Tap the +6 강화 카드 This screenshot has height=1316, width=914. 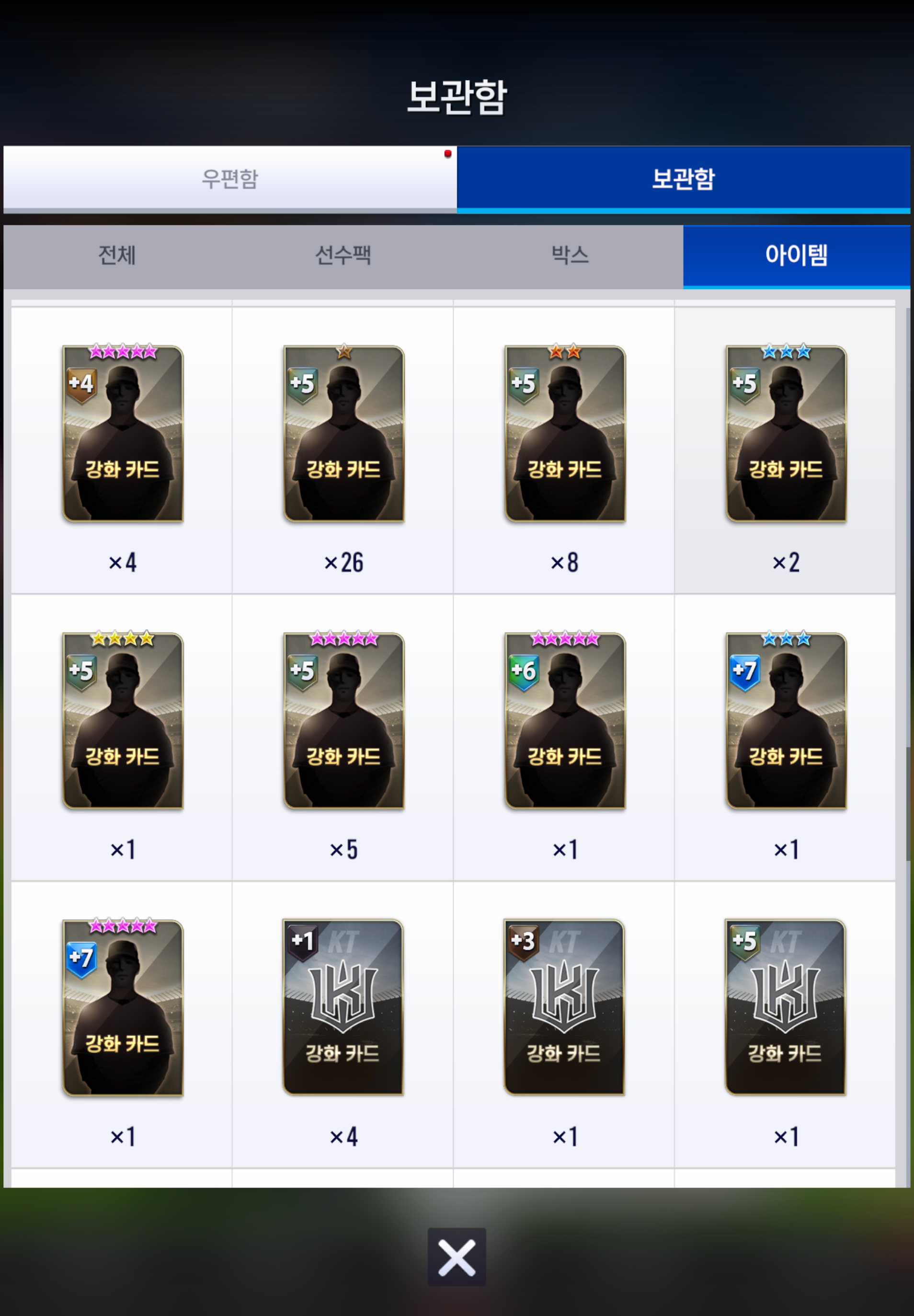[565, 721]
